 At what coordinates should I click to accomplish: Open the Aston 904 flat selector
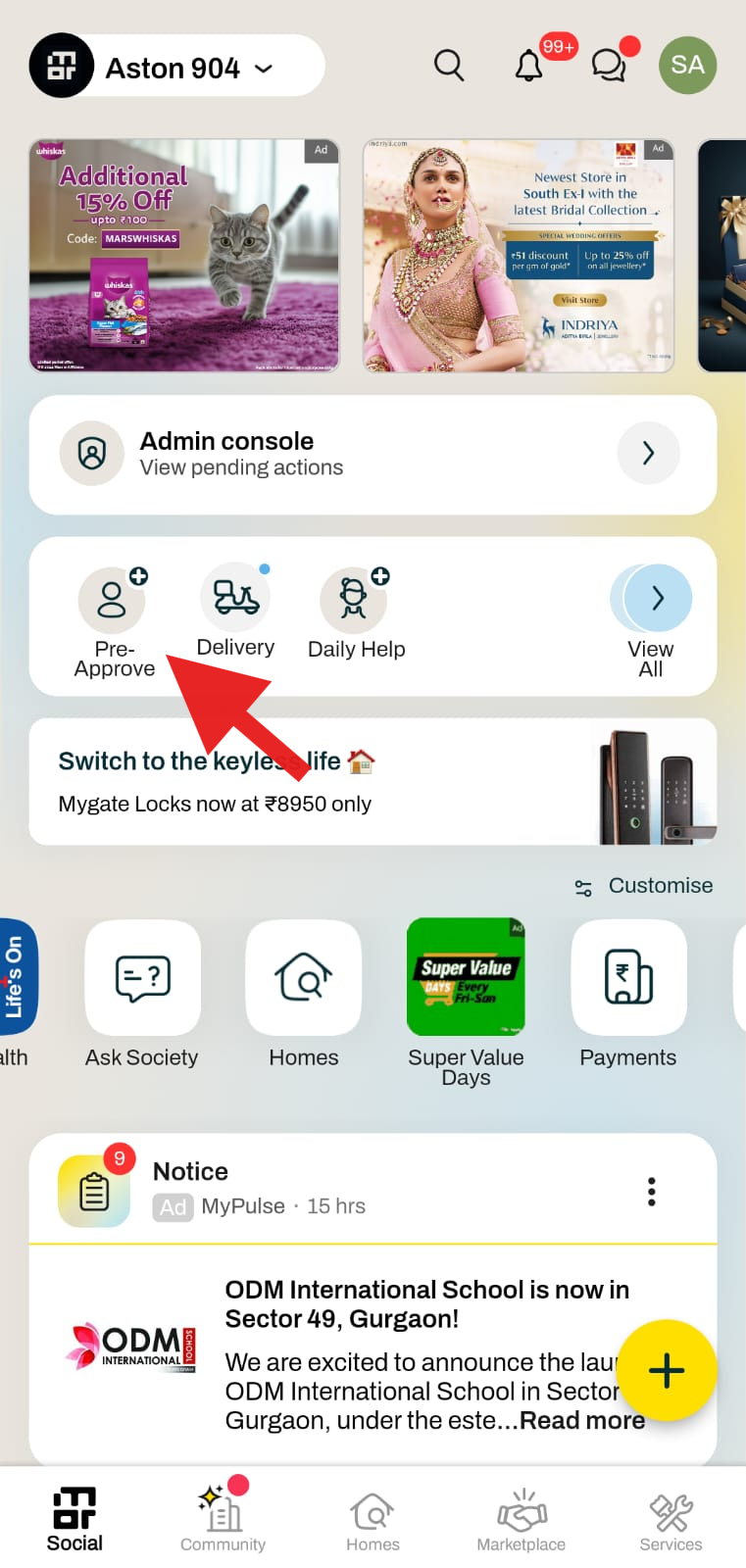click(x=176, y=67)
